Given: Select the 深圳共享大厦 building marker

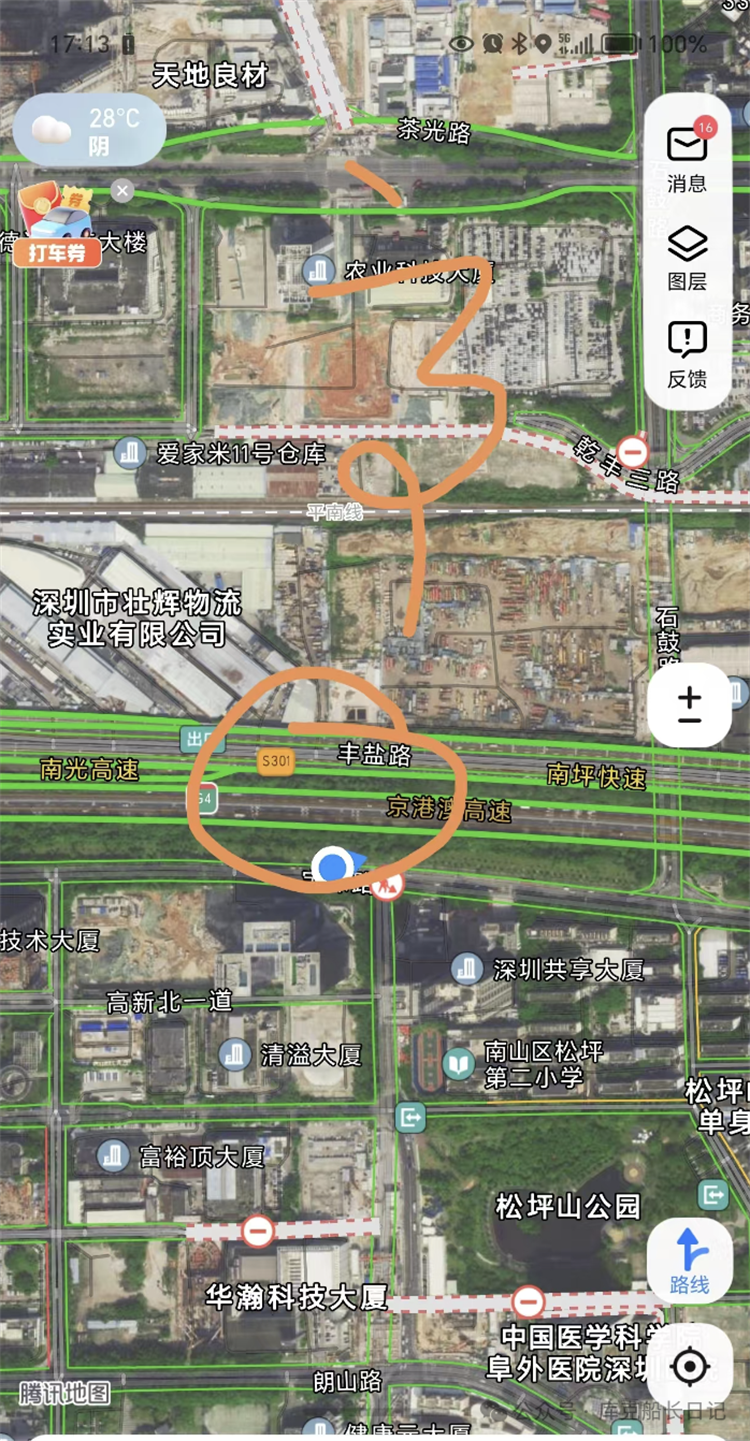Looking at the screenshot, I should pos(467,968).
